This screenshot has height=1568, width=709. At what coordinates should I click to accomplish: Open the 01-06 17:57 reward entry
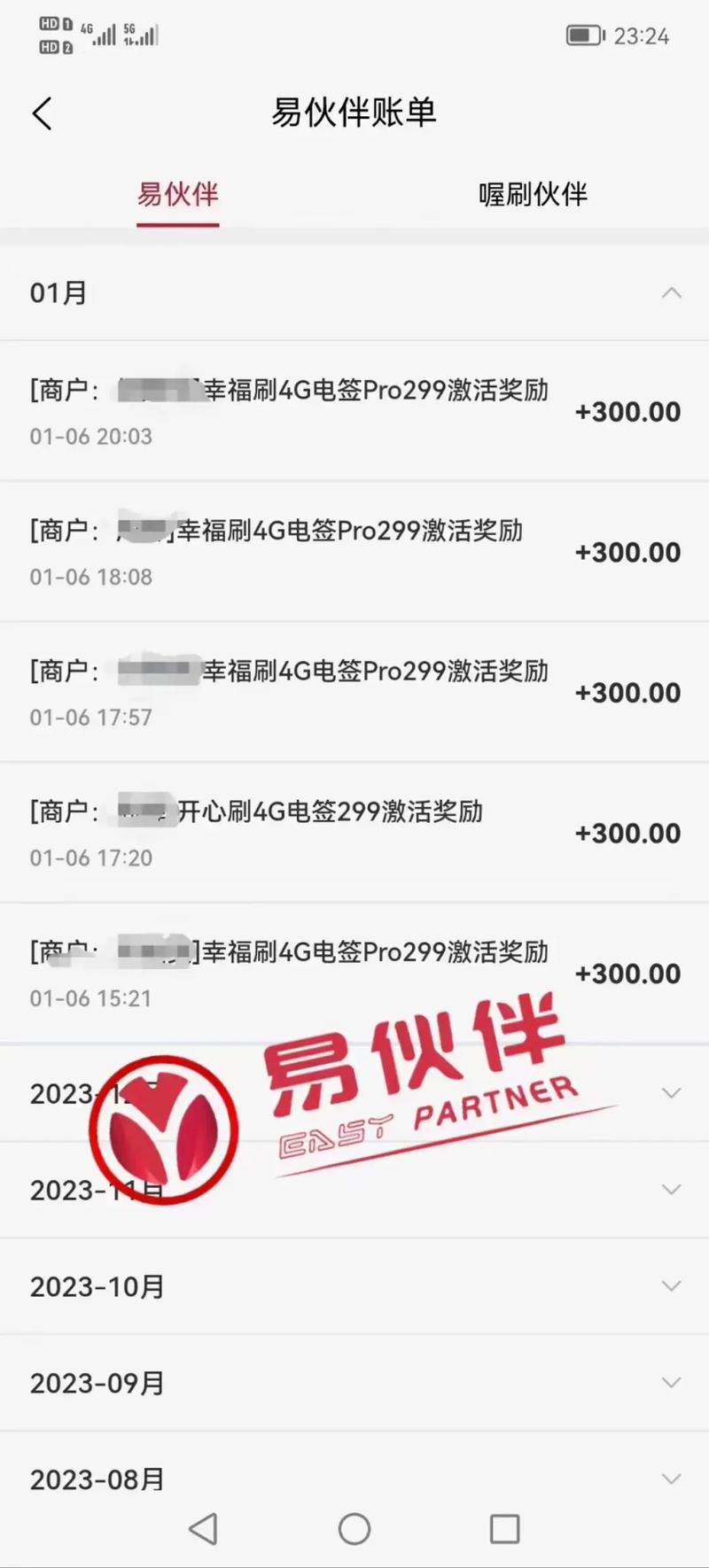click(x=354, y=693)
